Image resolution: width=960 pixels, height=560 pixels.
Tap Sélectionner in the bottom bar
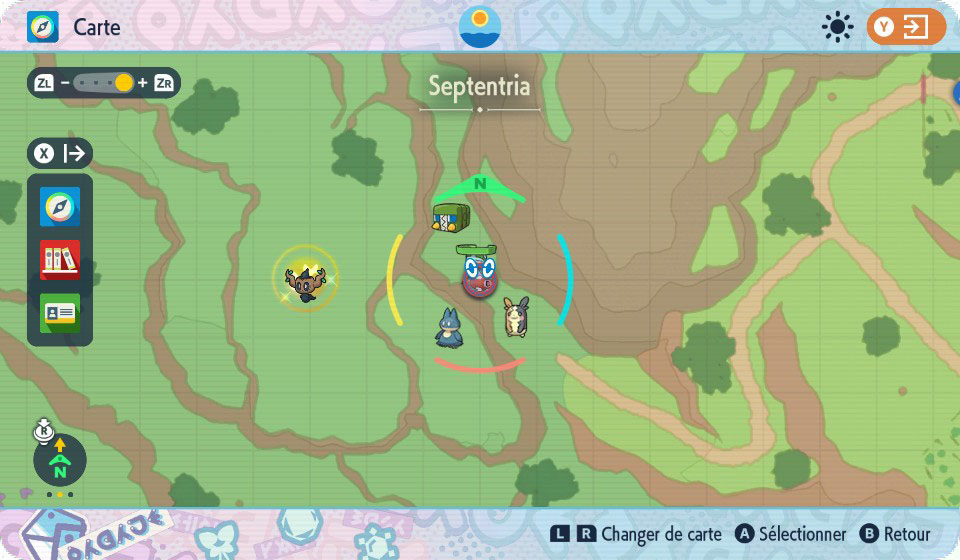coord(791,534)
